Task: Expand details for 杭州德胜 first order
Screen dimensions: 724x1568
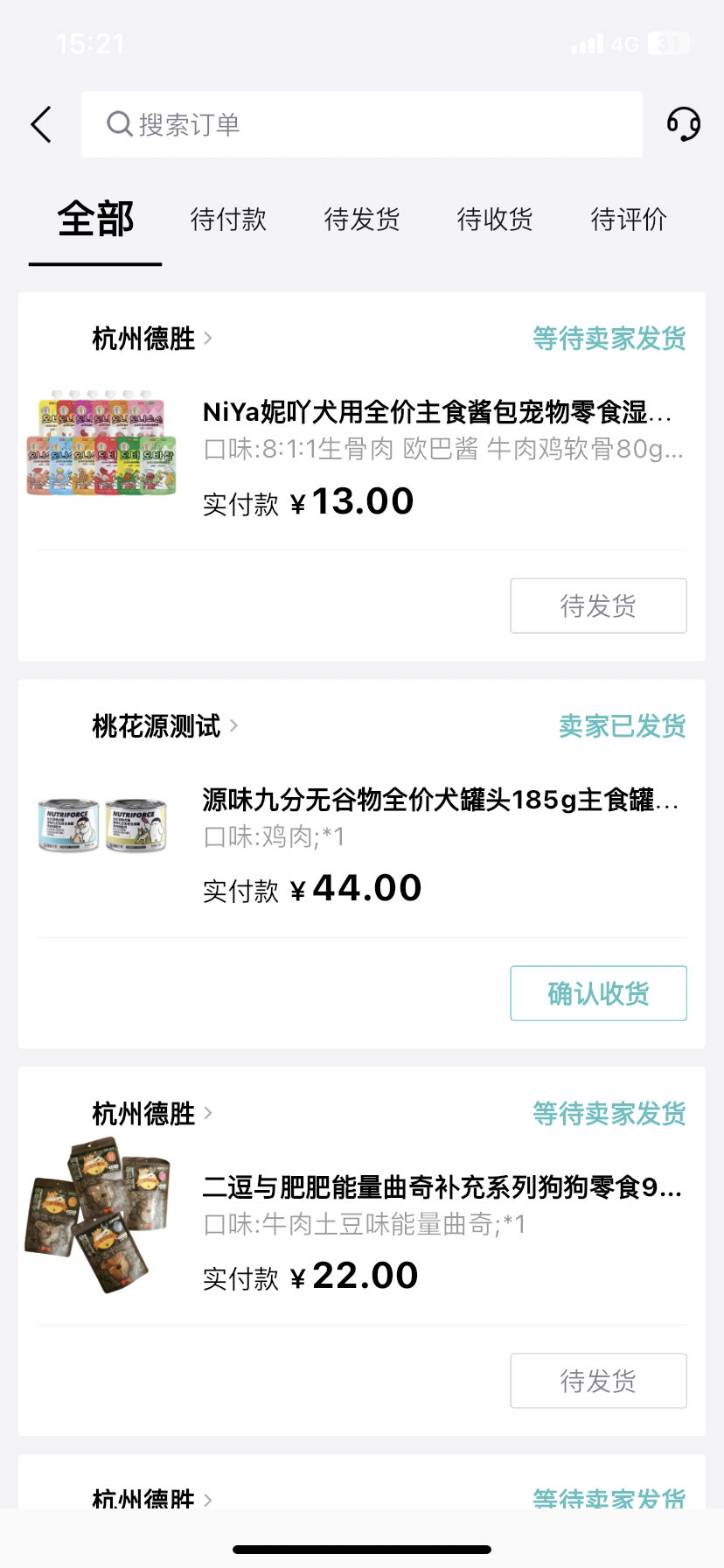Action: click(x=208, y=339)
